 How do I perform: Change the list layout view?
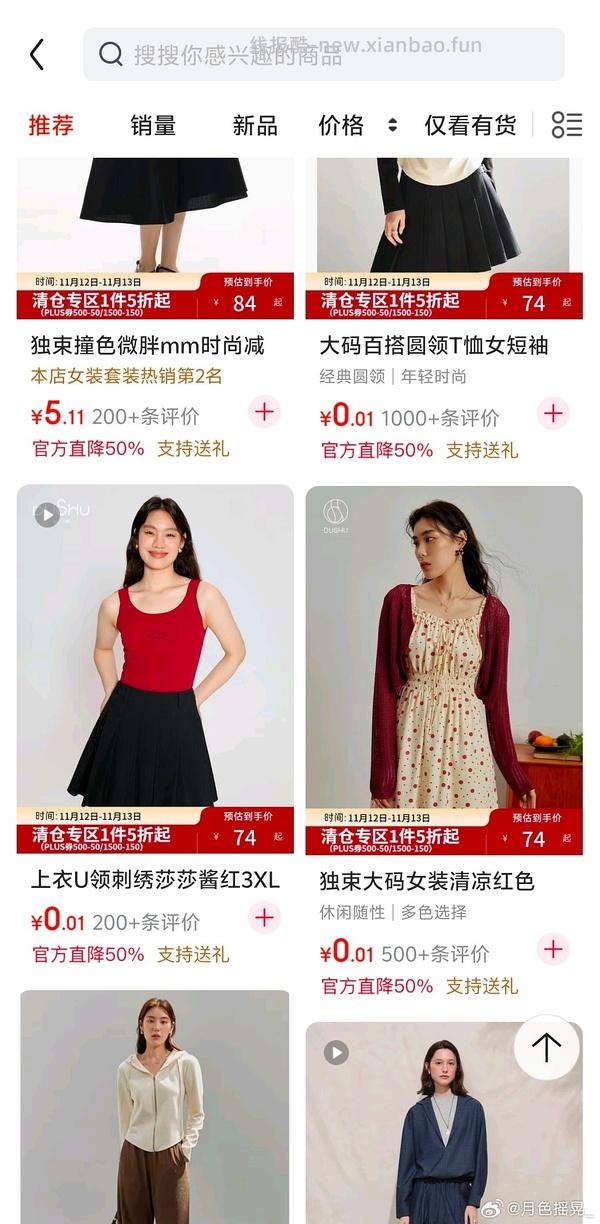click(x=567, y=125)
